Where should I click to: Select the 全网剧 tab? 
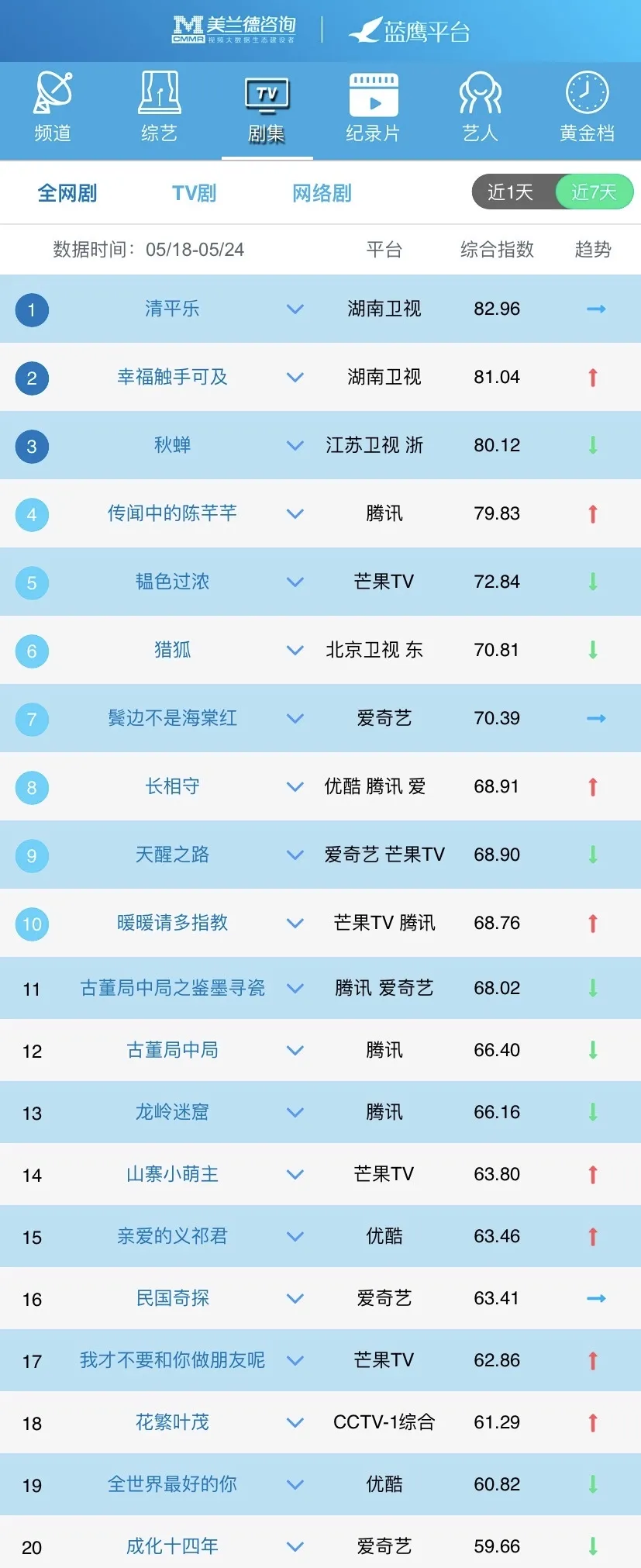pos(67,193)
